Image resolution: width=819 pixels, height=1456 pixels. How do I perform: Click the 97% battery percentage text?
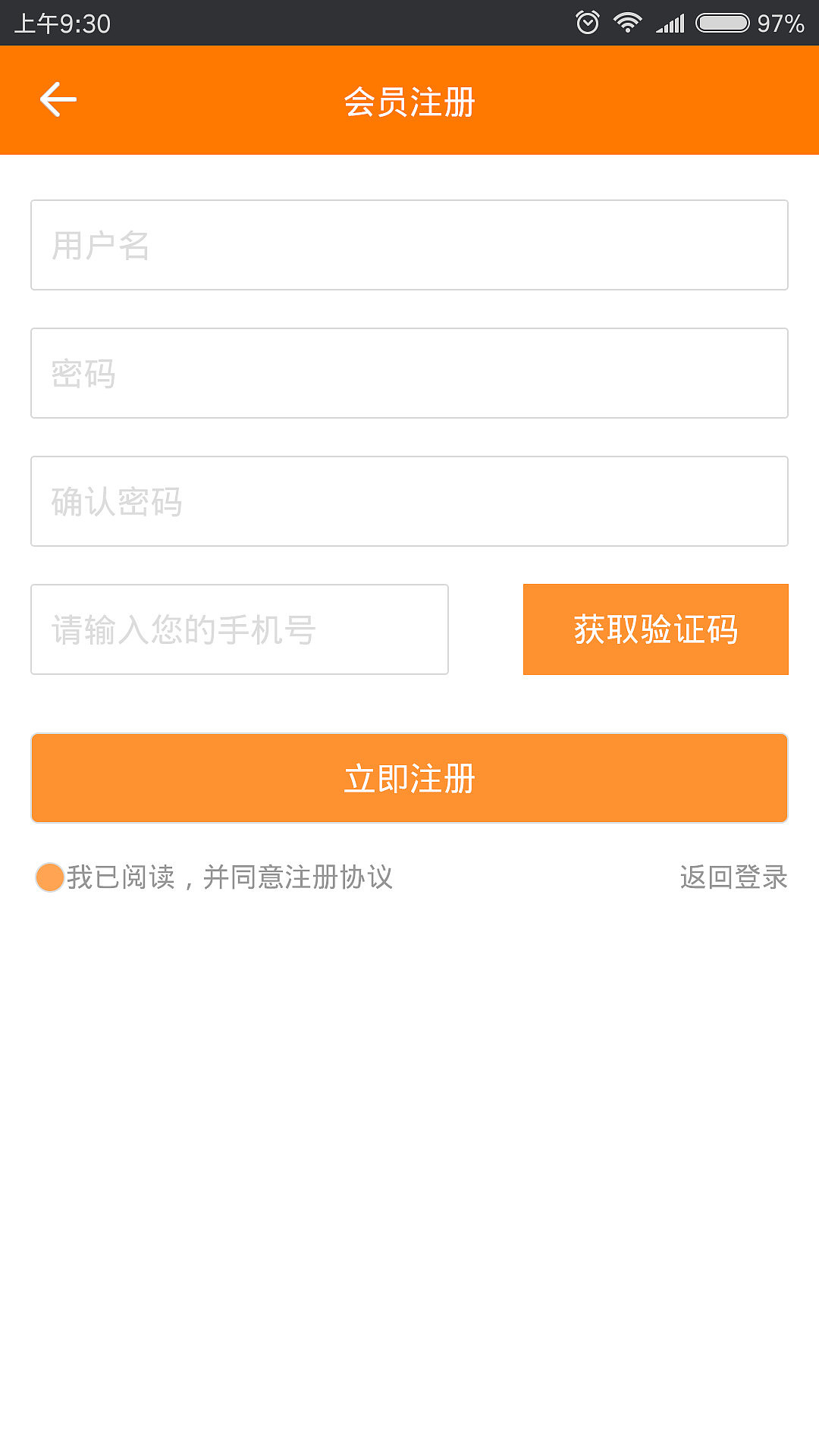(775, 23)
